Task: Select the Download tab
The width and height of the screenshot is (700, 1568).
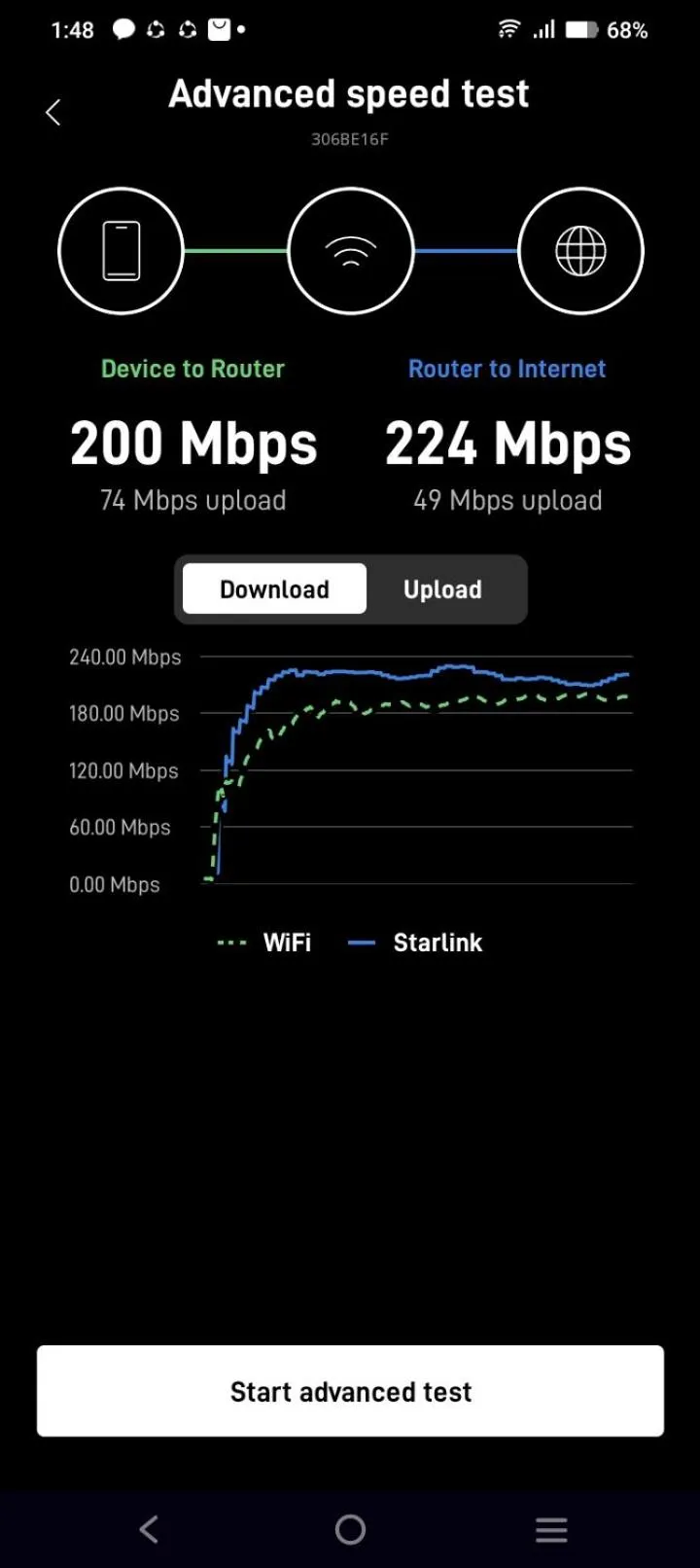Action: pyautogui.click(x=275, y=589)
